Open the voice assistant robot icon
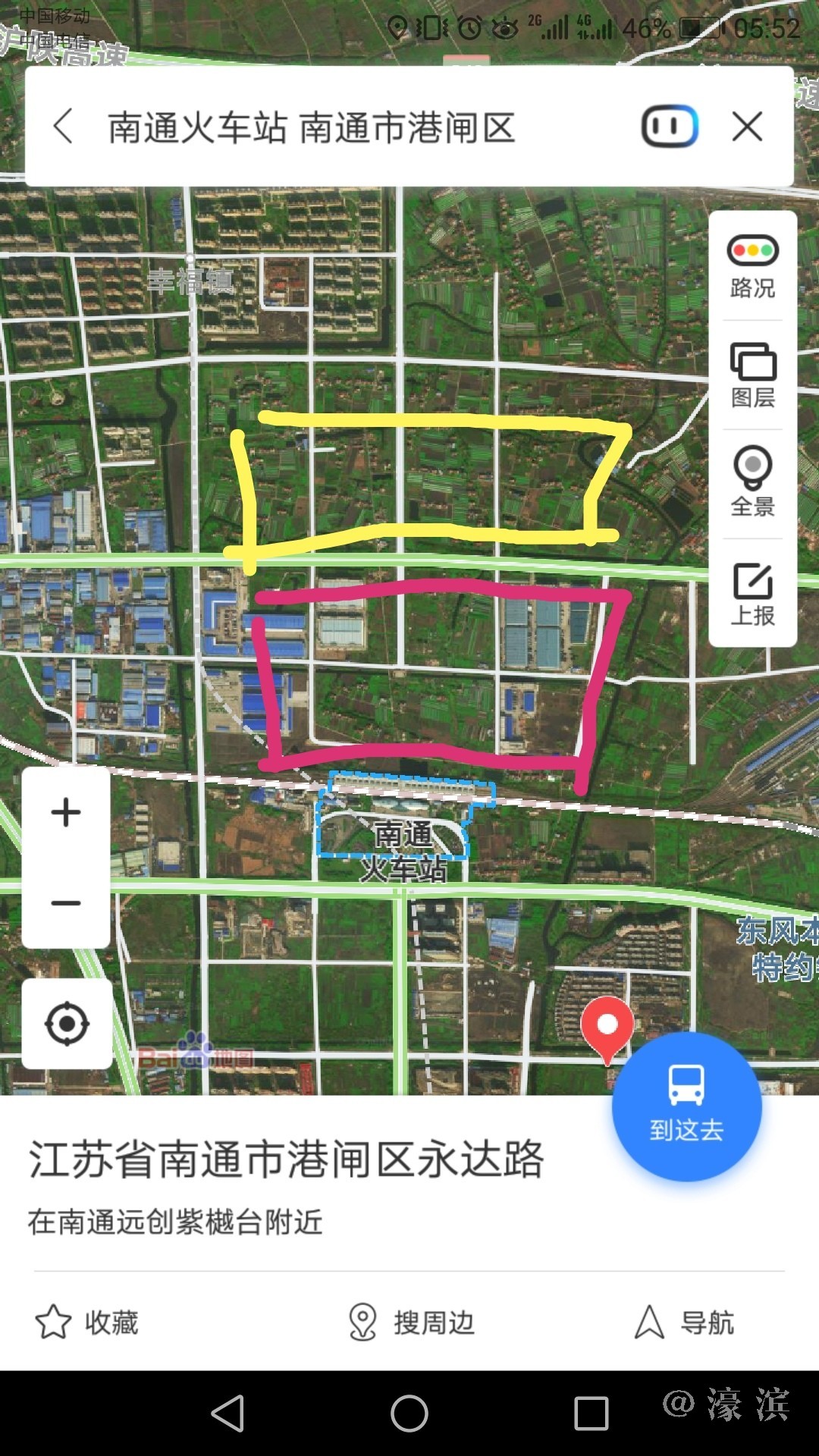The width and height of the screenshot is (819, 1456). (669, 127)
